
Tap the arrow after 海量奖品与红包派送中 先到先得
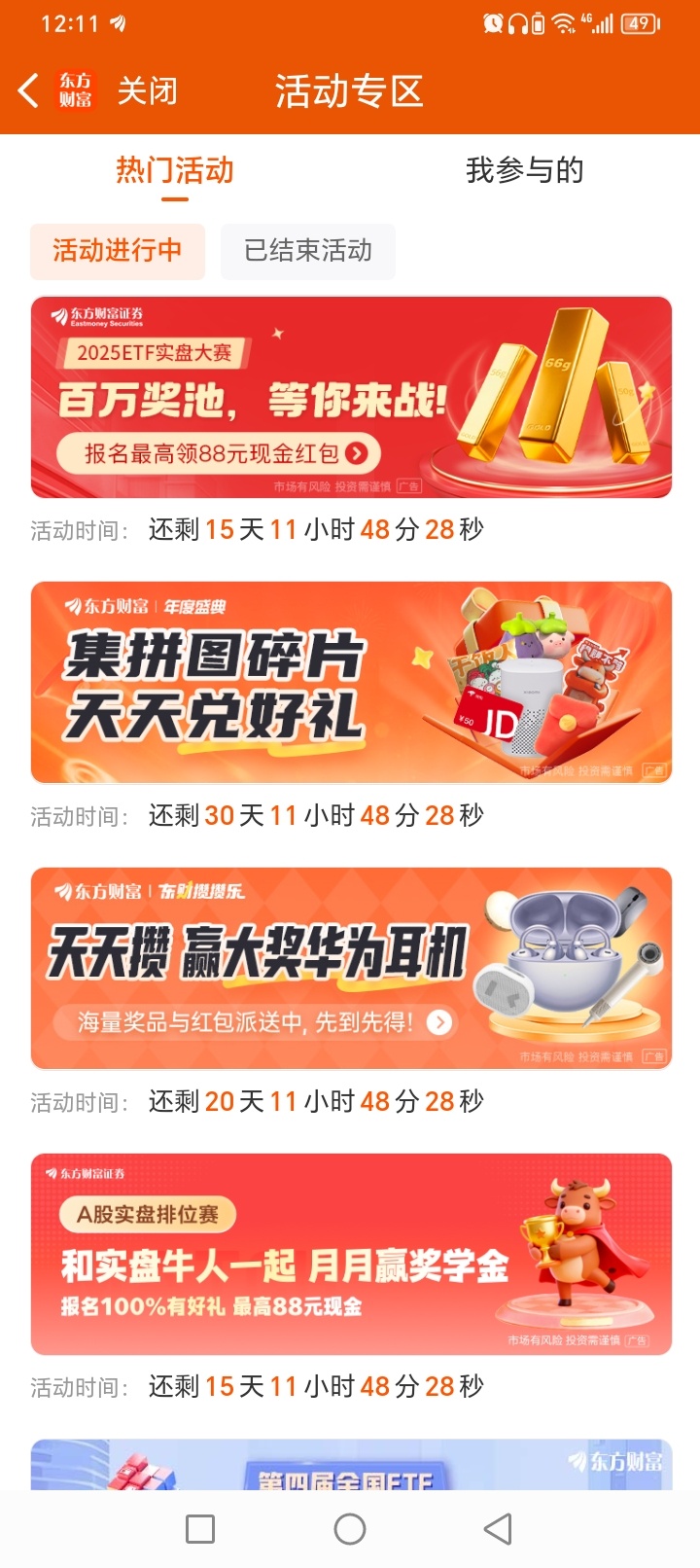click(441, 1023)
